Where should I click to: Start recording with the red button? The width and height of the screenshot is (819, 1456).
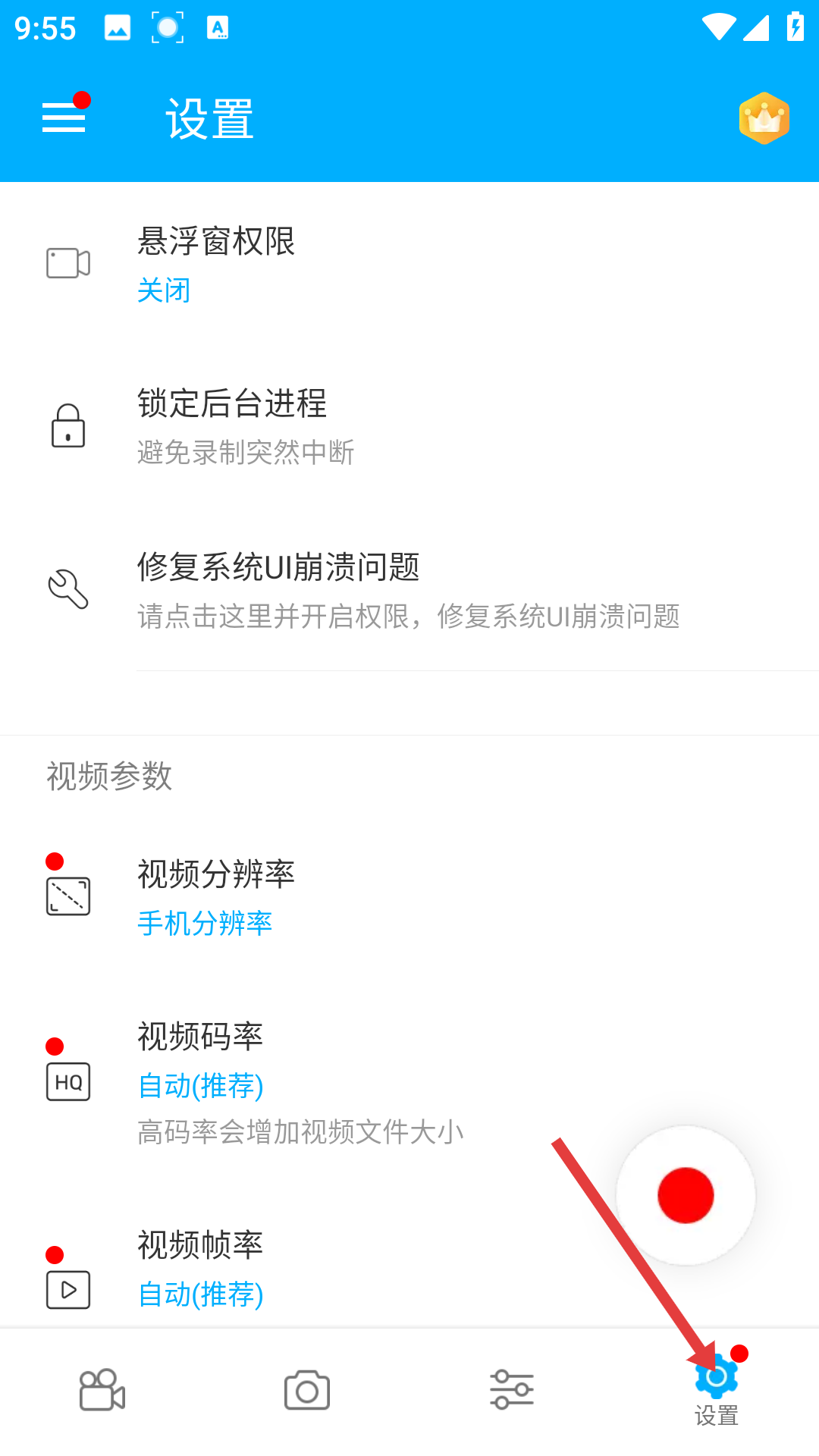click(x=686, y=1195)
